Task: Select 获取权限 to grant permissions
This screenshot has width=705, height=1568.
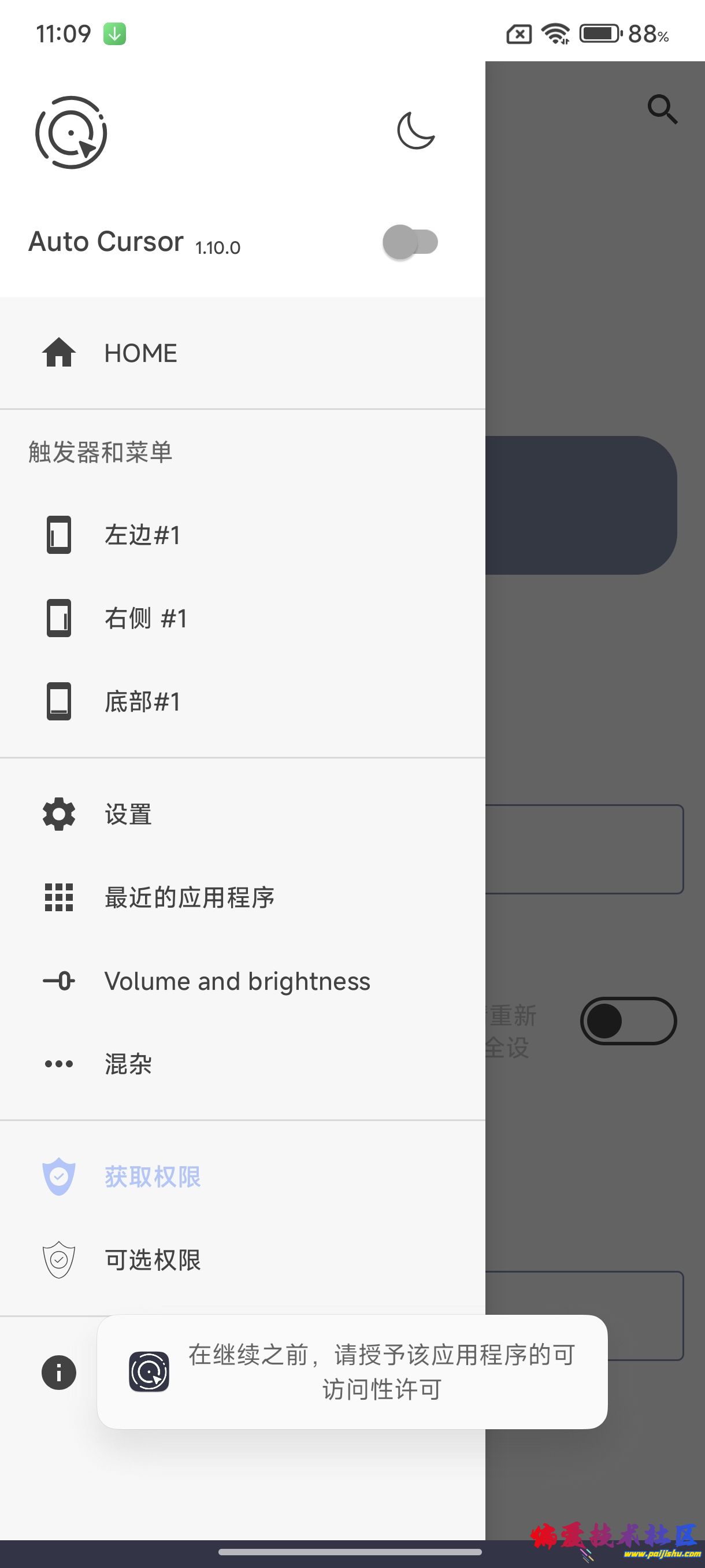Action: (x=152, y=1177)
